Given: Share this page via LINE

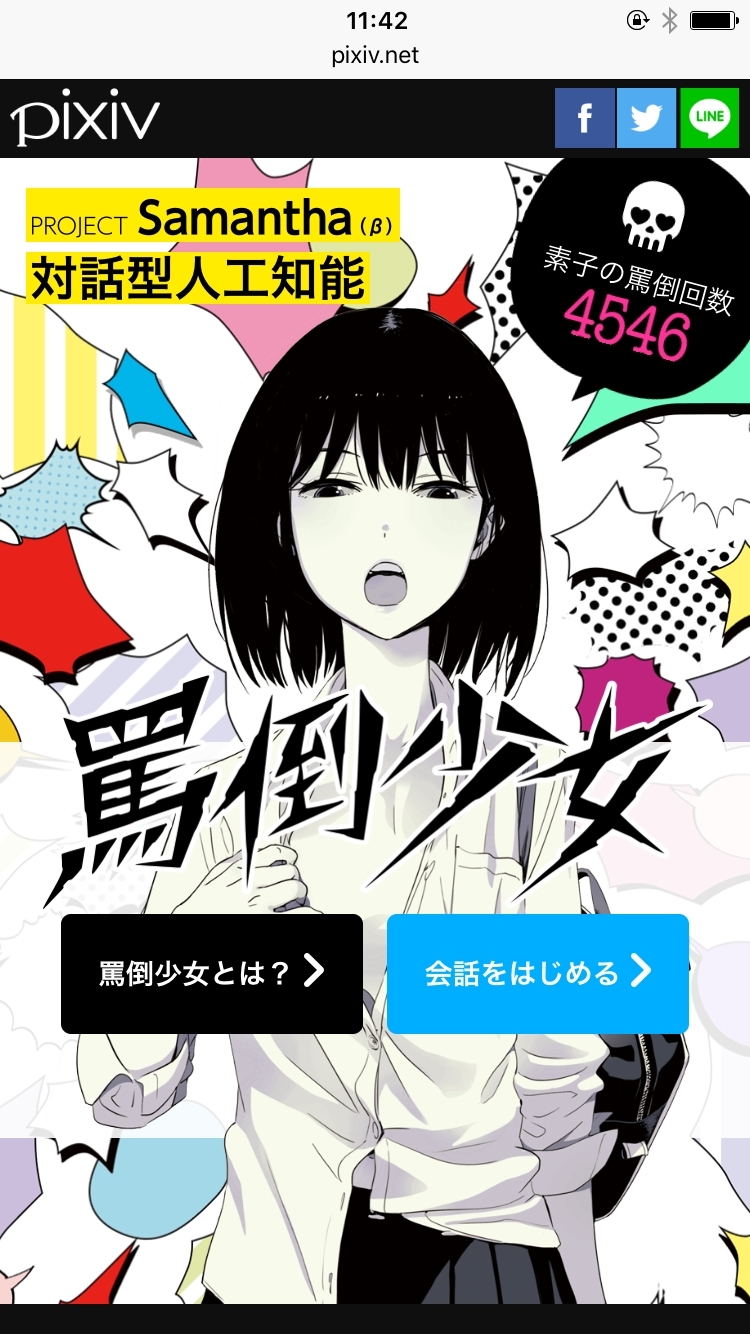Looking at the screenshot, I should 709,118.
